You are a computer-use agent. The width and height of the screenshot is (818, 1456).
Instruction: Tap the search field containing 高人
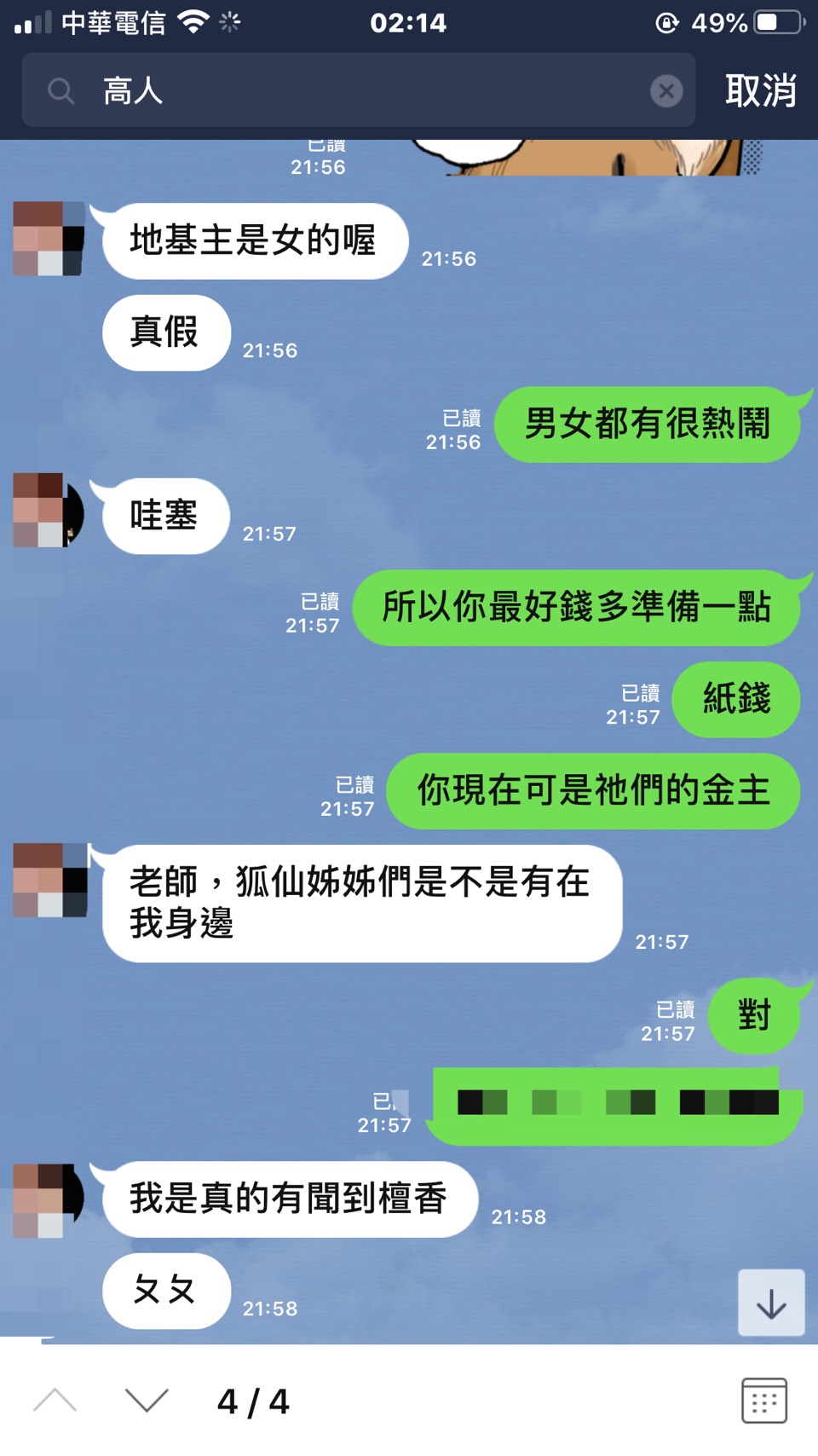point(358,90)
